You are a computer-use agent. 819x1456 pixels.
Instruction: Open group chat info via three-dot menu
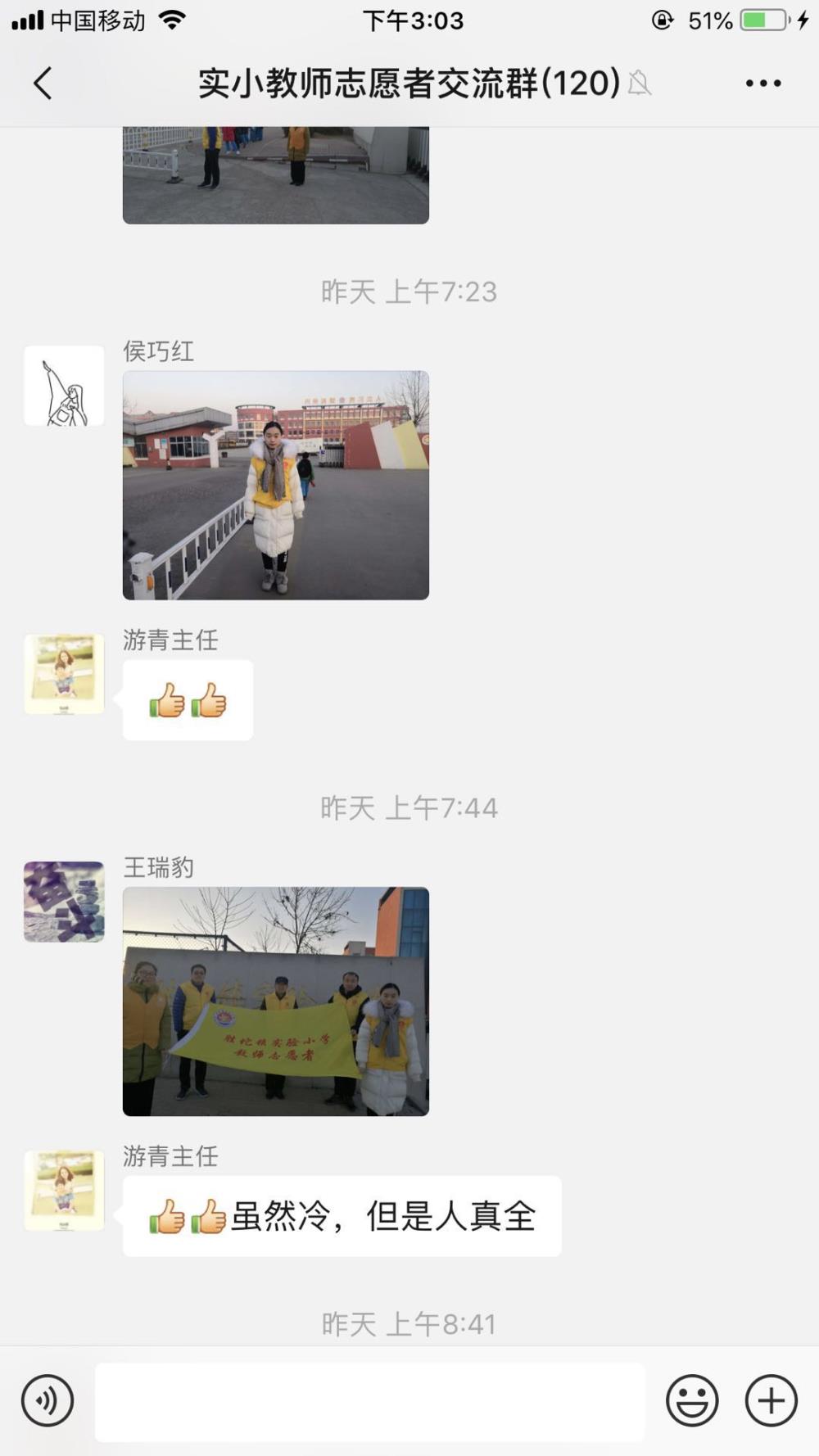763,84
